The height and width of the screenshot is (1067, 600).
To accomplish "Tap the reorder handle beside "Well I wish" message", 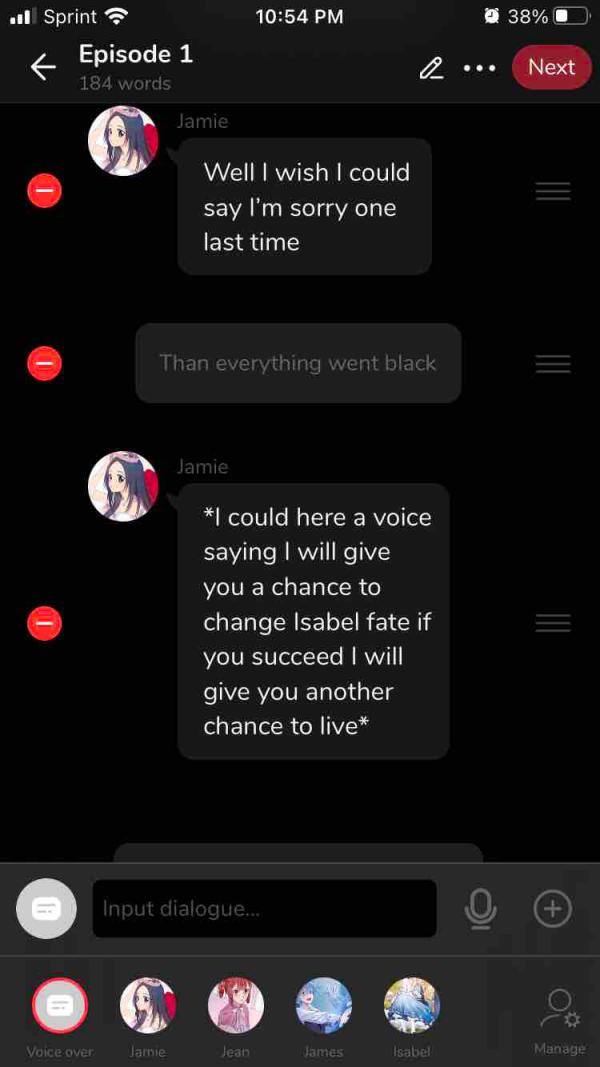I will pyautogui.click(x=552, y=191).
